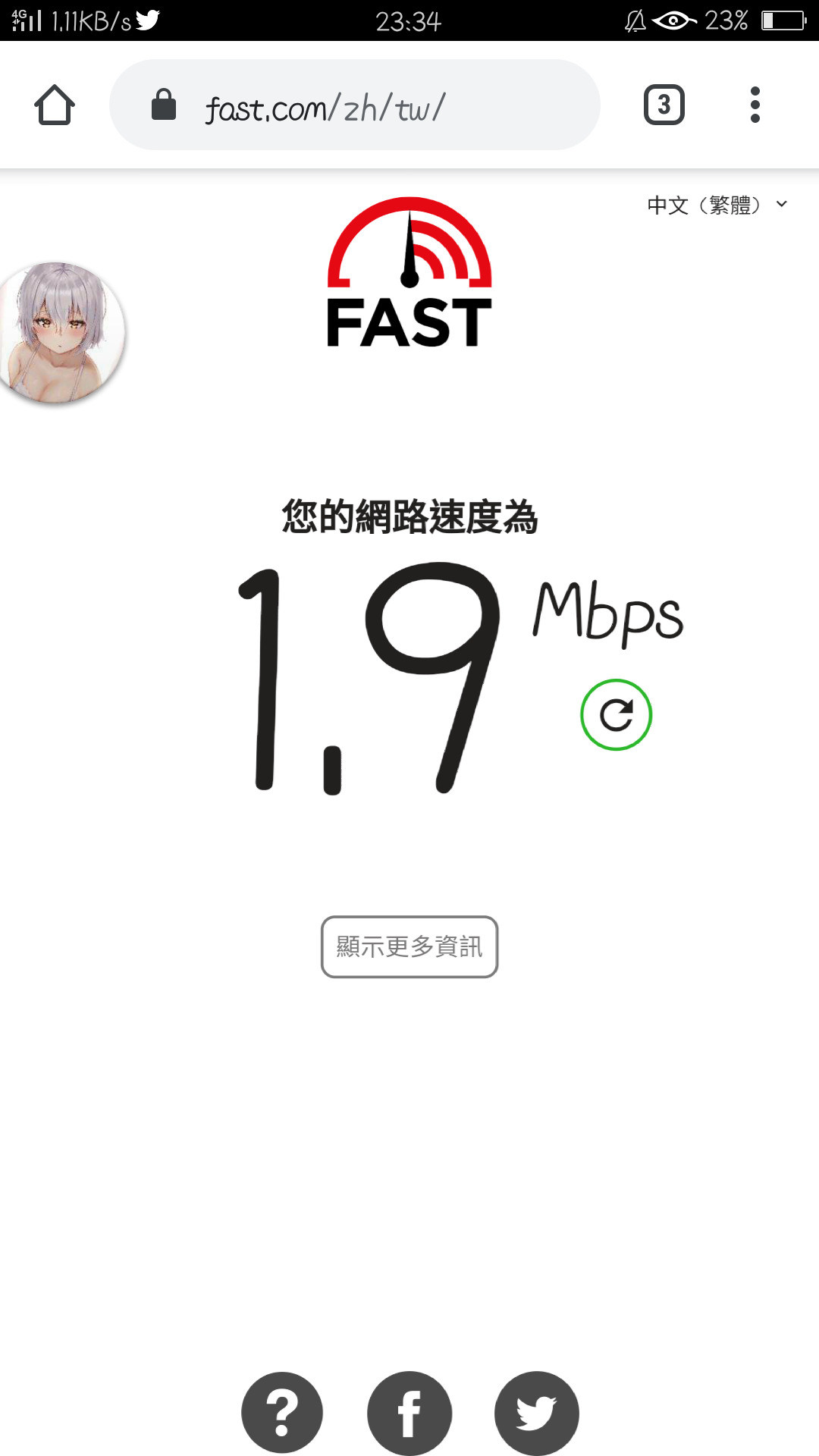
Task: Share the result on Facebook
Action: (x=409, y=1413)
